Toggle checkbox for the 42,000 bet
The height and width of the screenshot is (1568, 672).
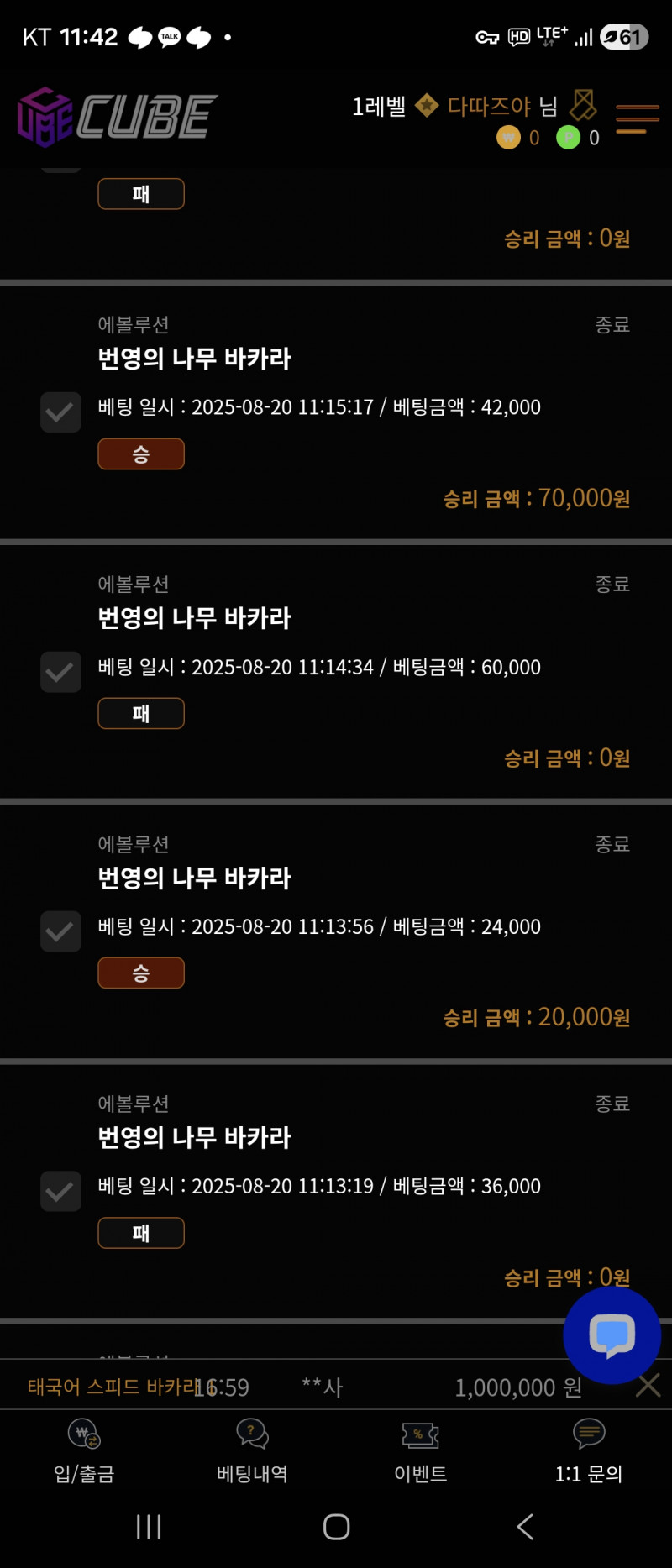click(x=61, y=412)
